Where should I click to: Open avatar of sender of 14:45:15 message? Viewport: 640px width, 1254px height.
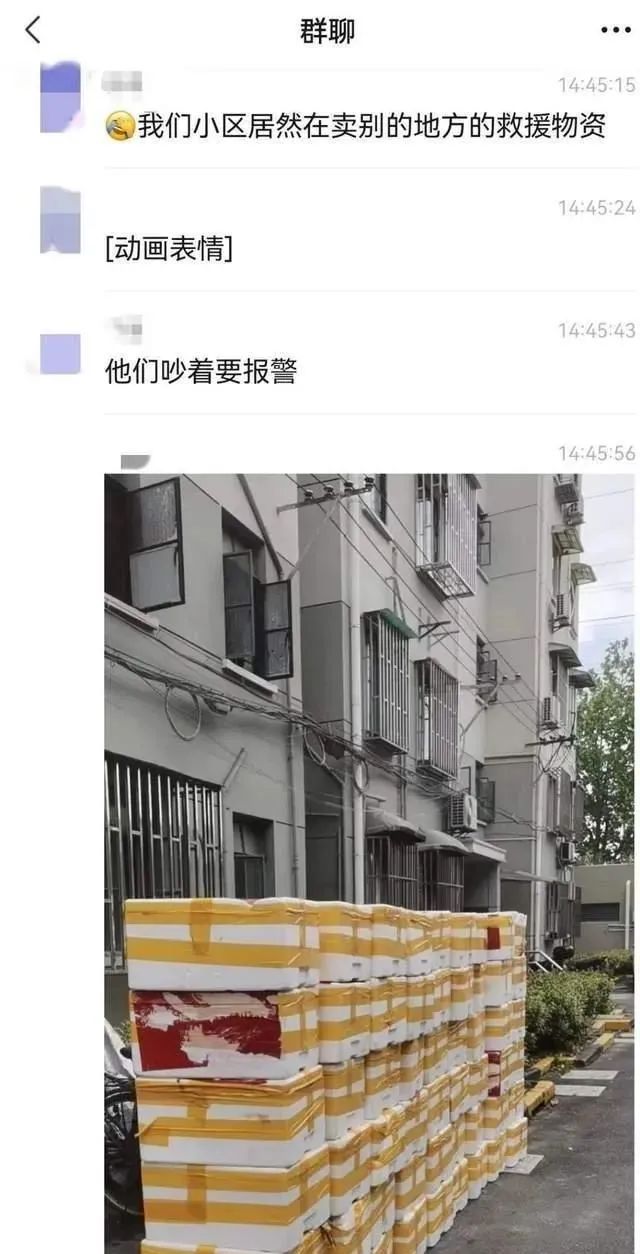point(60,97)
